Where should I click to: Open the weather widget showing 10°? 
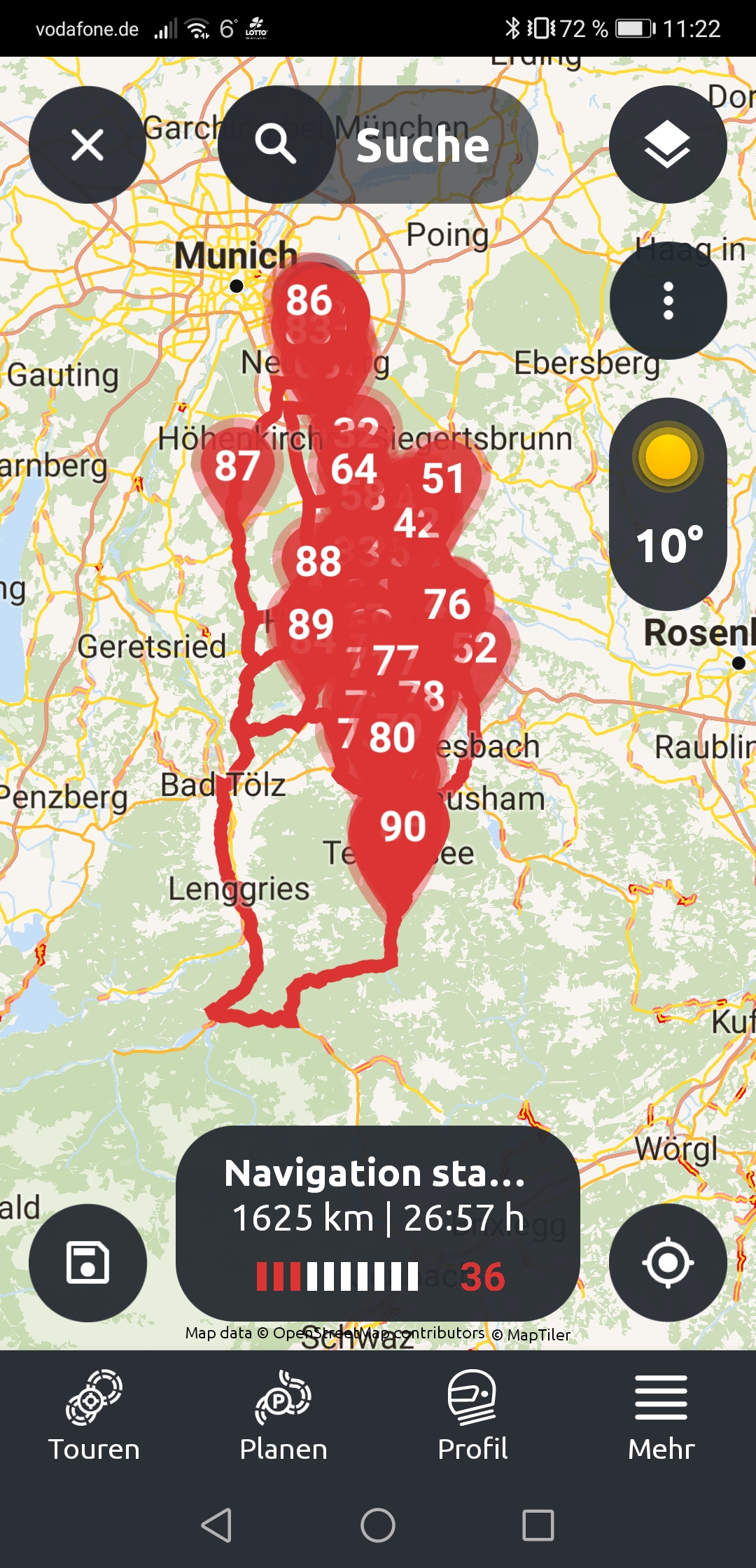point(668,504)
